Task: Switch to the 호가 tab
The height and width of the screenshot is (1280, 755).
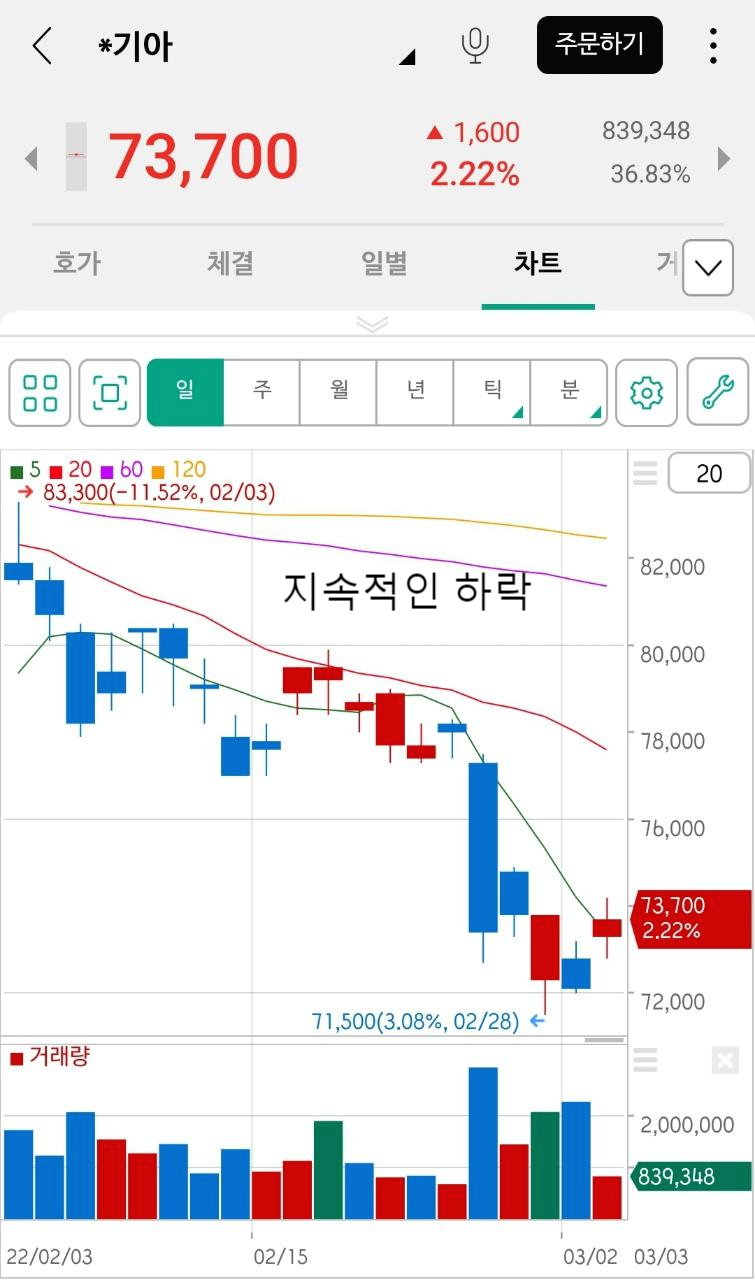Action: (x=76, y=263)
